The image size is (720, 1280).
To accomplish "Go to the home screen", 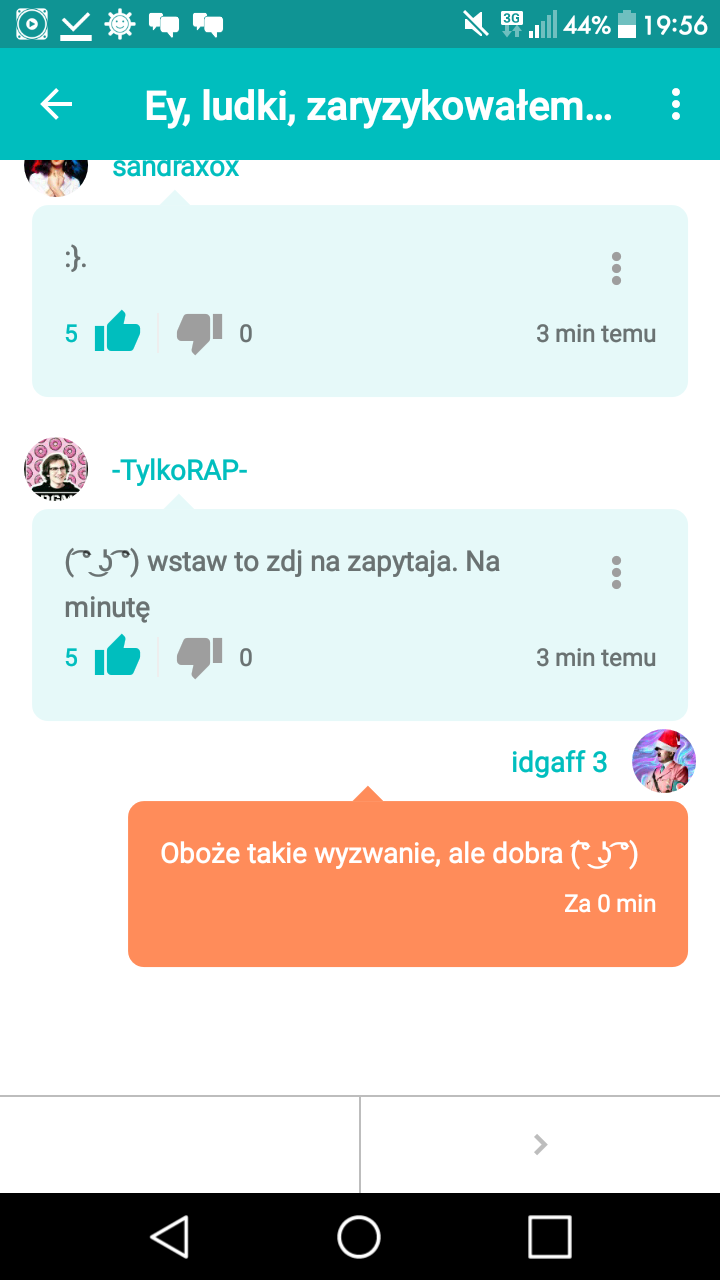I will (359, 1236).
